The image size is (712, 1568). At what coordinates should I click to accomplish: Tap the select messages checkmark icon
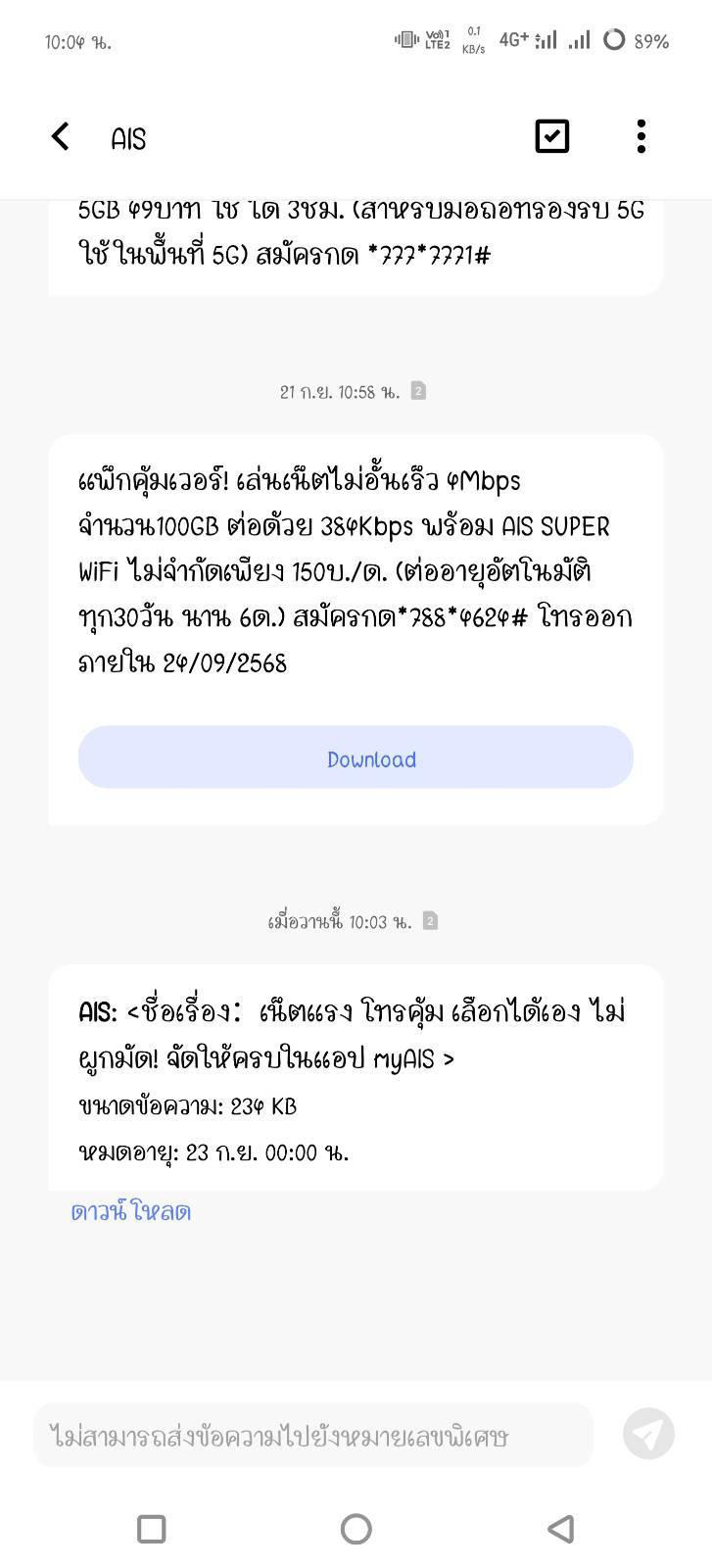pos(552,136)
